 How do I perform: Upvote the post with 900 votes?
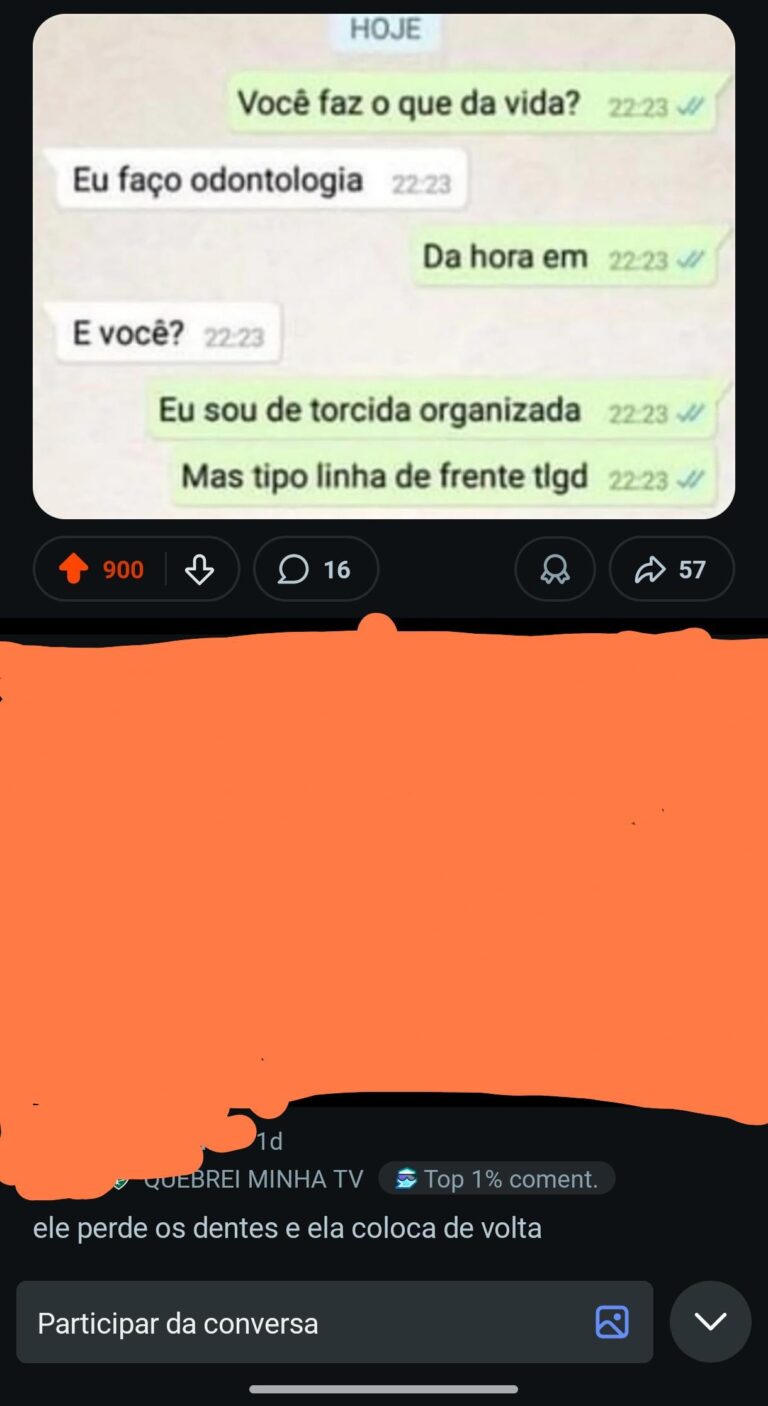[74, 570]
